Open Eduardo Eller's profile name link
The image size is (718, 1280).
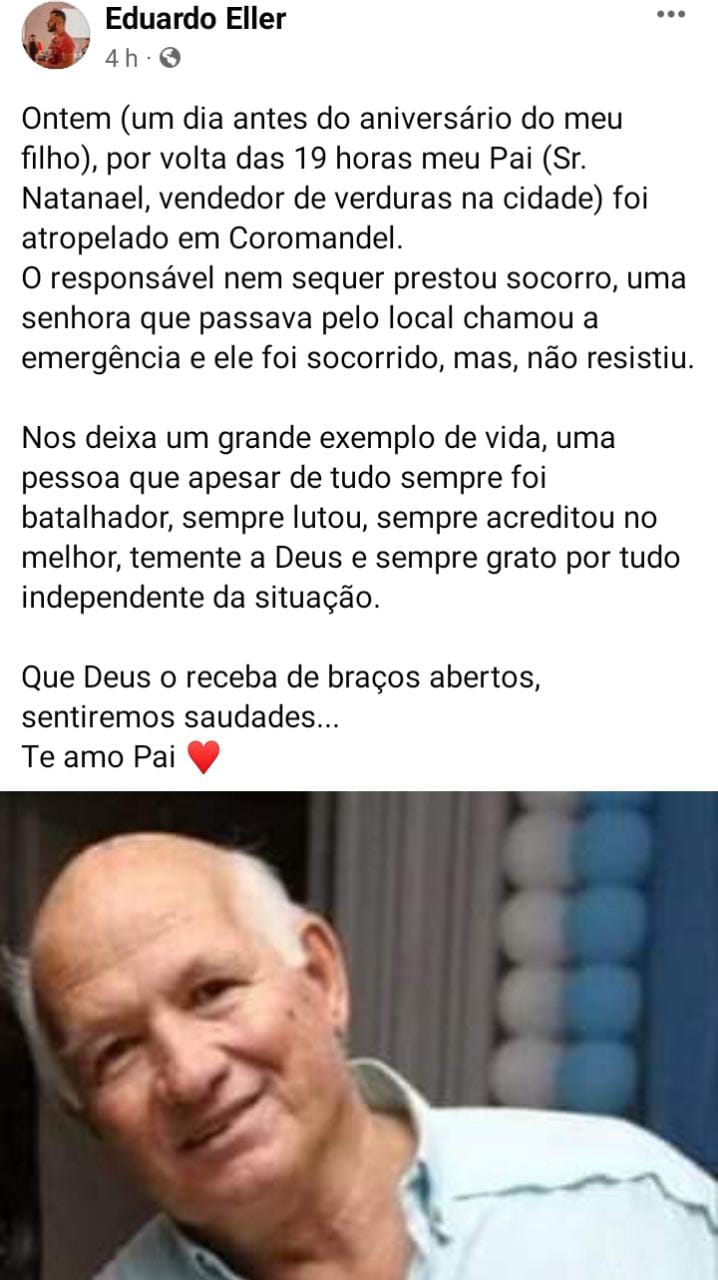point(196,18)
